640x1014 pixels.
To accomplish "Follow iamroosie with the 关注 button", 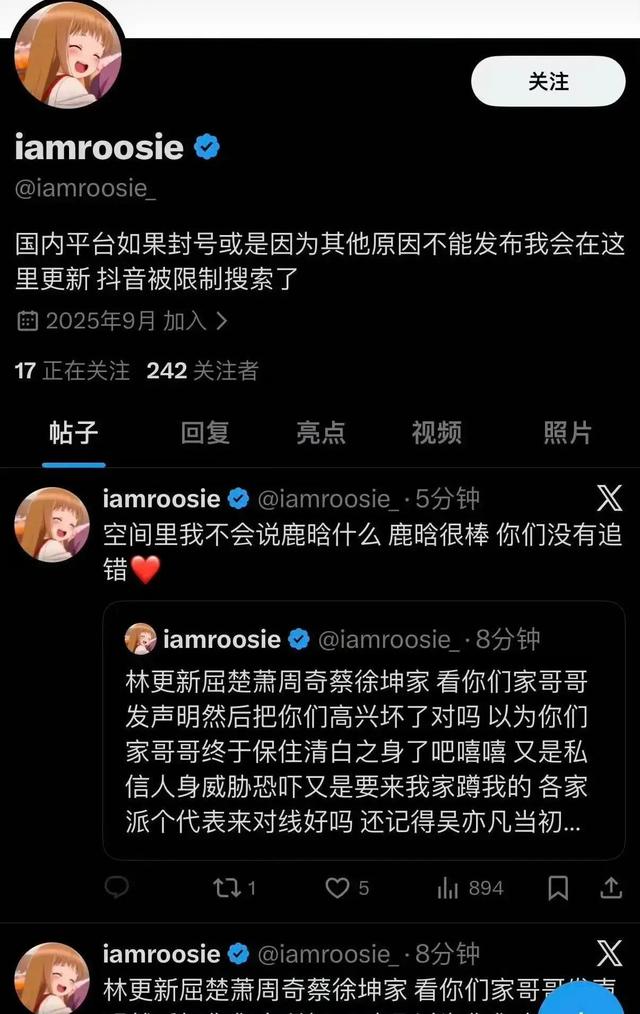I will click(548, 81).
